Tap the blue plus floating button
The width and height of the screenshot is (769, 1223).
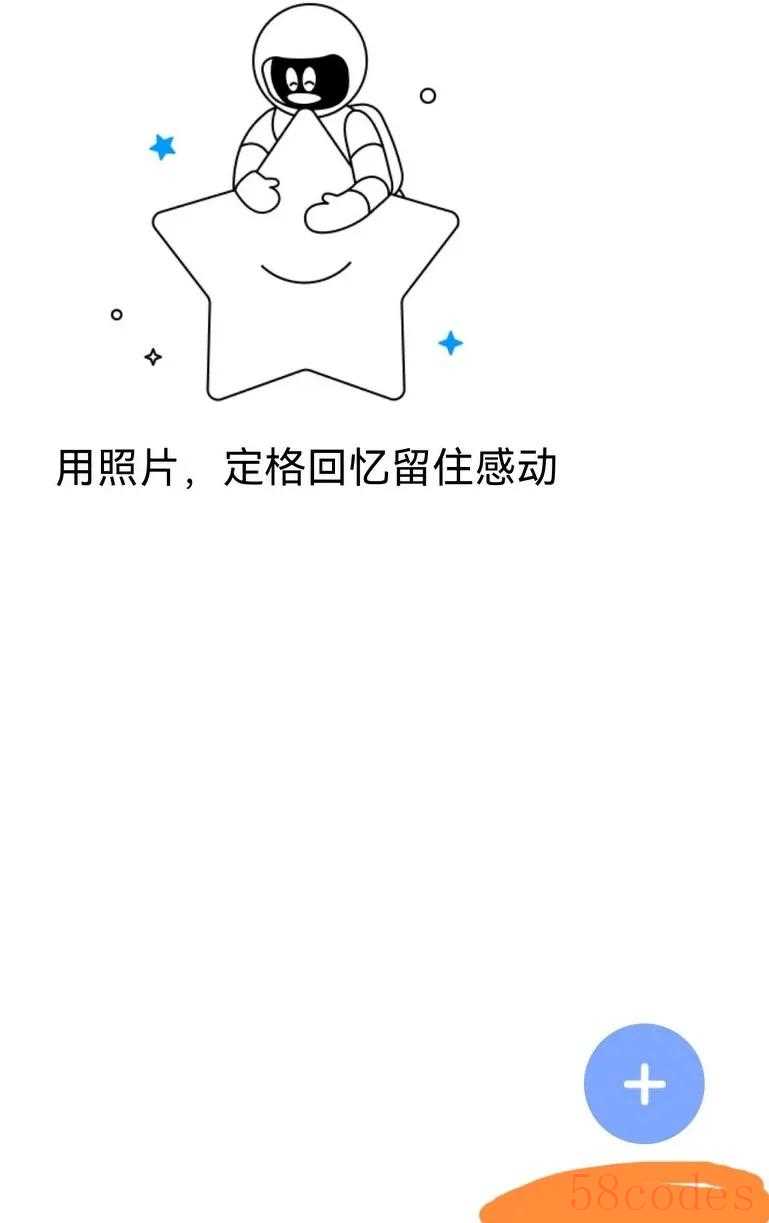[x=644, y=1084]
